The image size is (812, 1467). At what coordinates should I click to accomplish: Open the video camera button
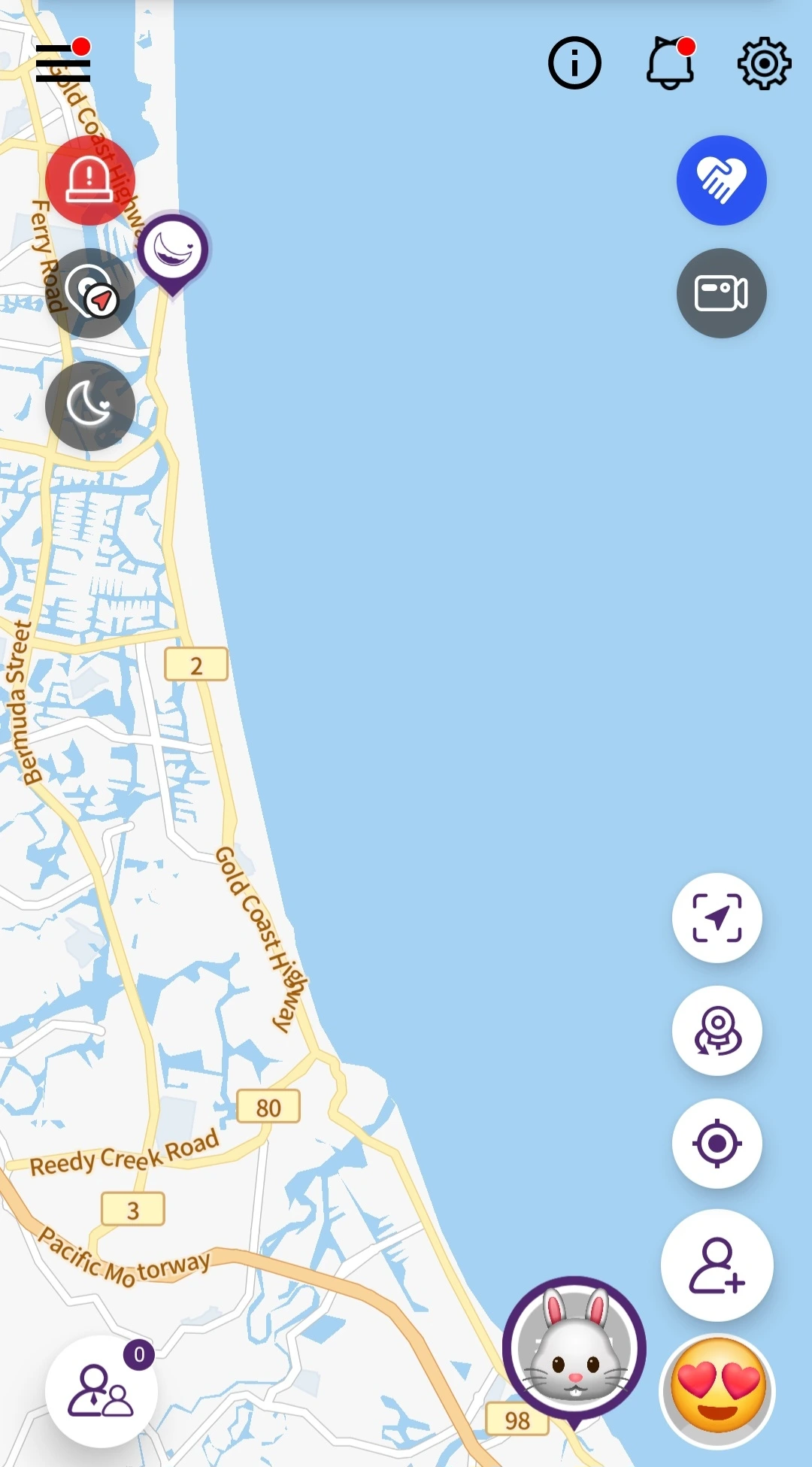click(x=721, y=293)
